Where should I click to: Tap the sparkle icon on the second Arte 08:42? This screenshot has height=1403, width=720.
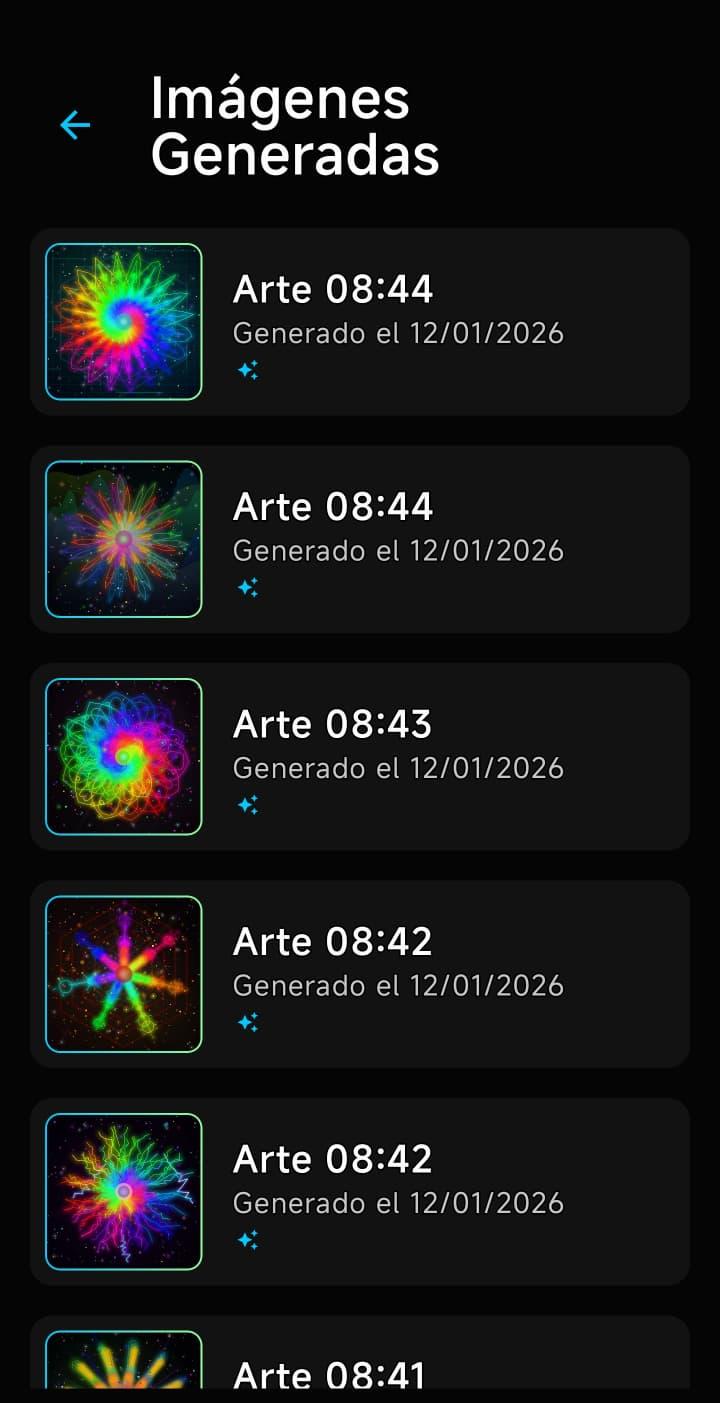(249, 1240)
